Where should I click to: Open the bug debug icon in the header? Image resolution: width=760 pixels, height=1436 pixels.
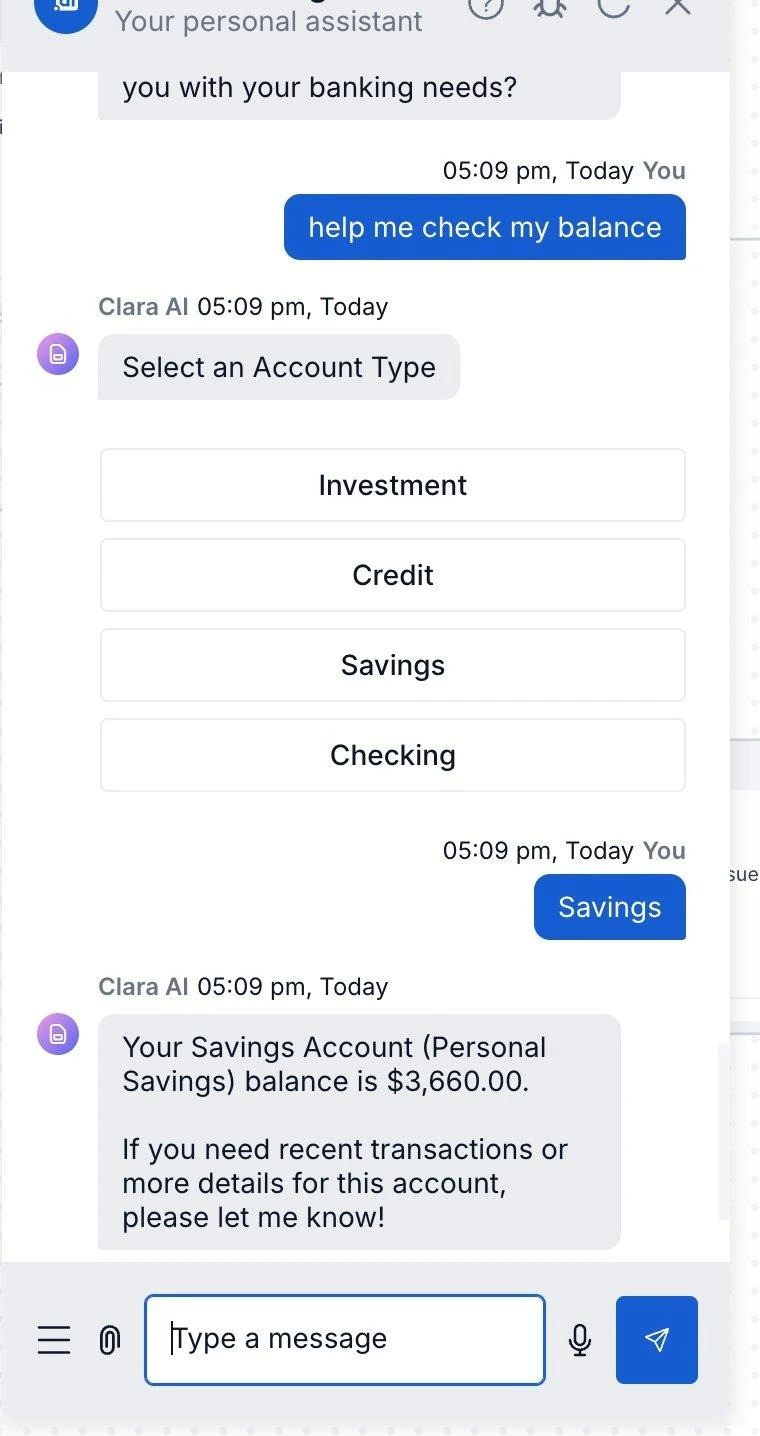tap(550, 6)
